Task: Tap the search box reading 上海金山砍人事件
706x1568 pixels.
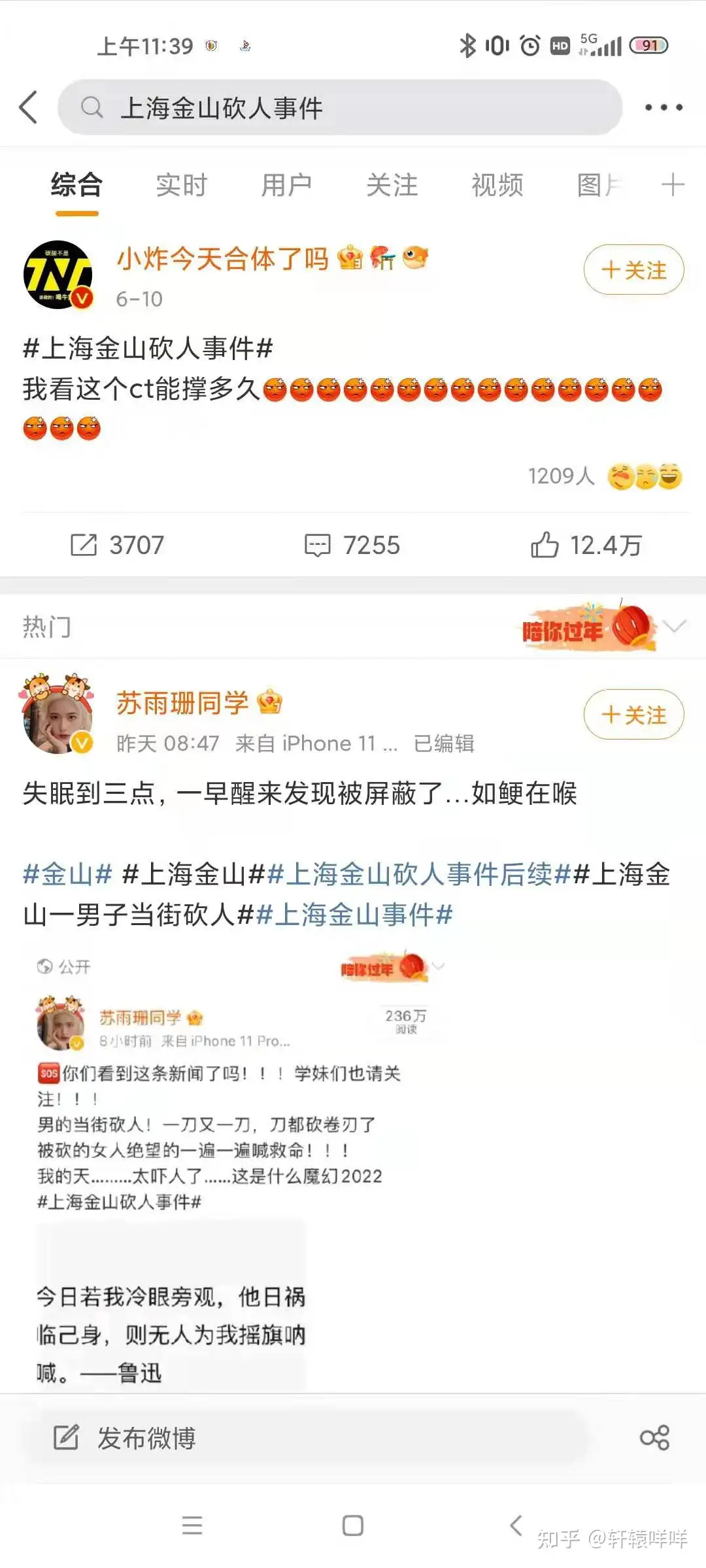Action: click(x=340, y=108)
